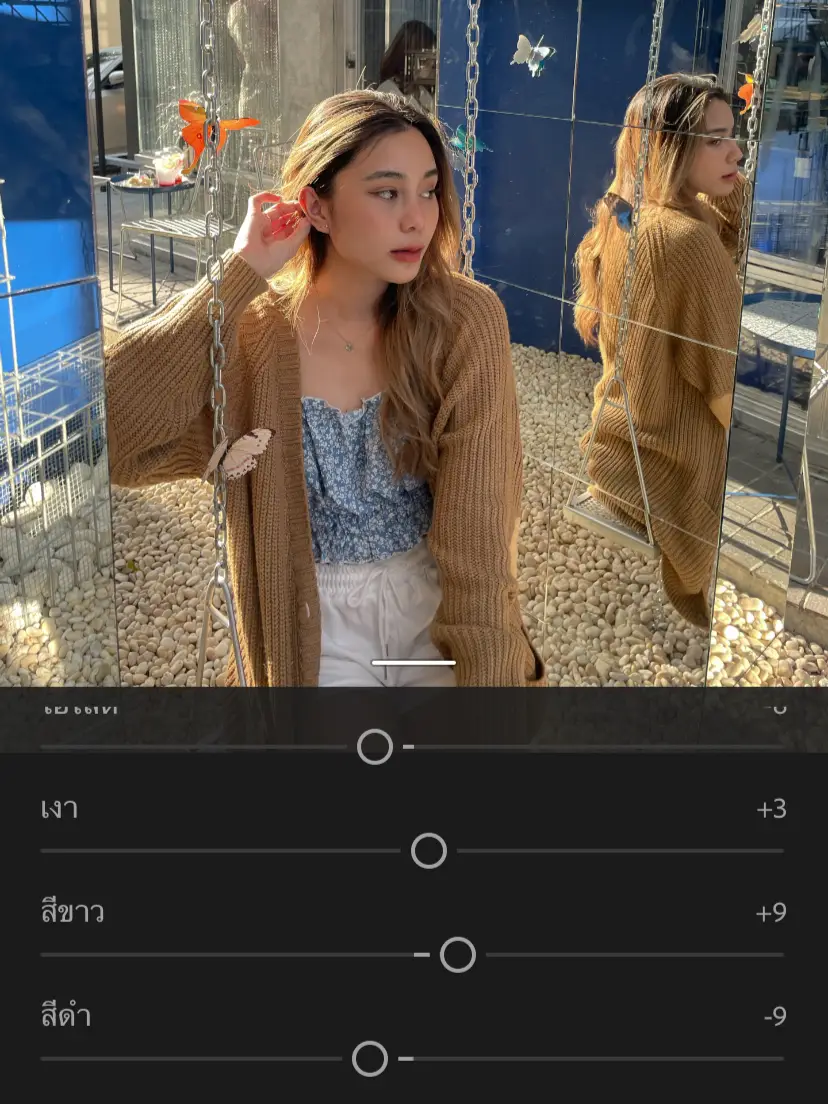Tap the สีดำ (blacks) slider handle
Screen dimensions: 828x1104
point(370,1059)
